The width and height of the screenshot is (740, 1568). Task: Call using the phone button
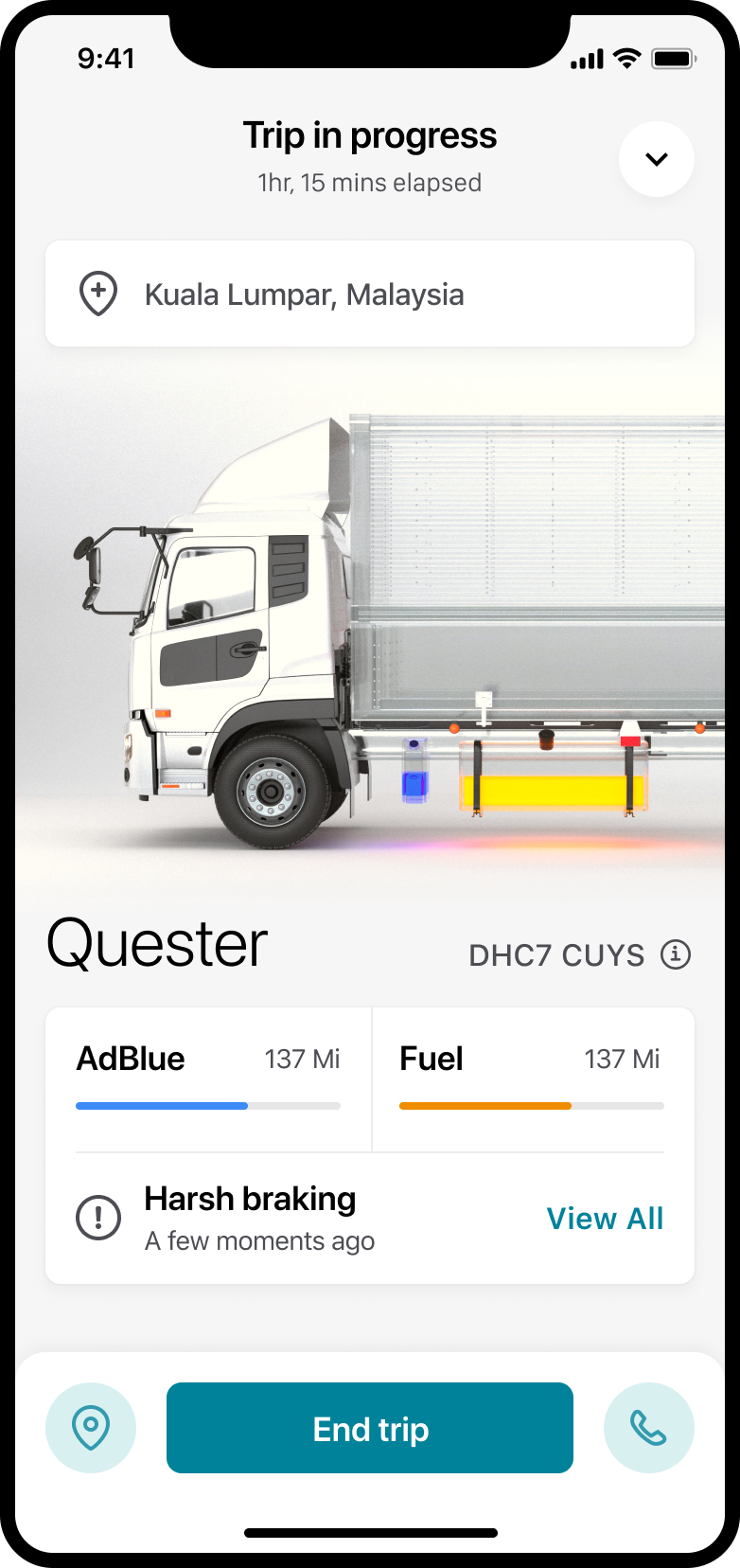(648, 1428)
